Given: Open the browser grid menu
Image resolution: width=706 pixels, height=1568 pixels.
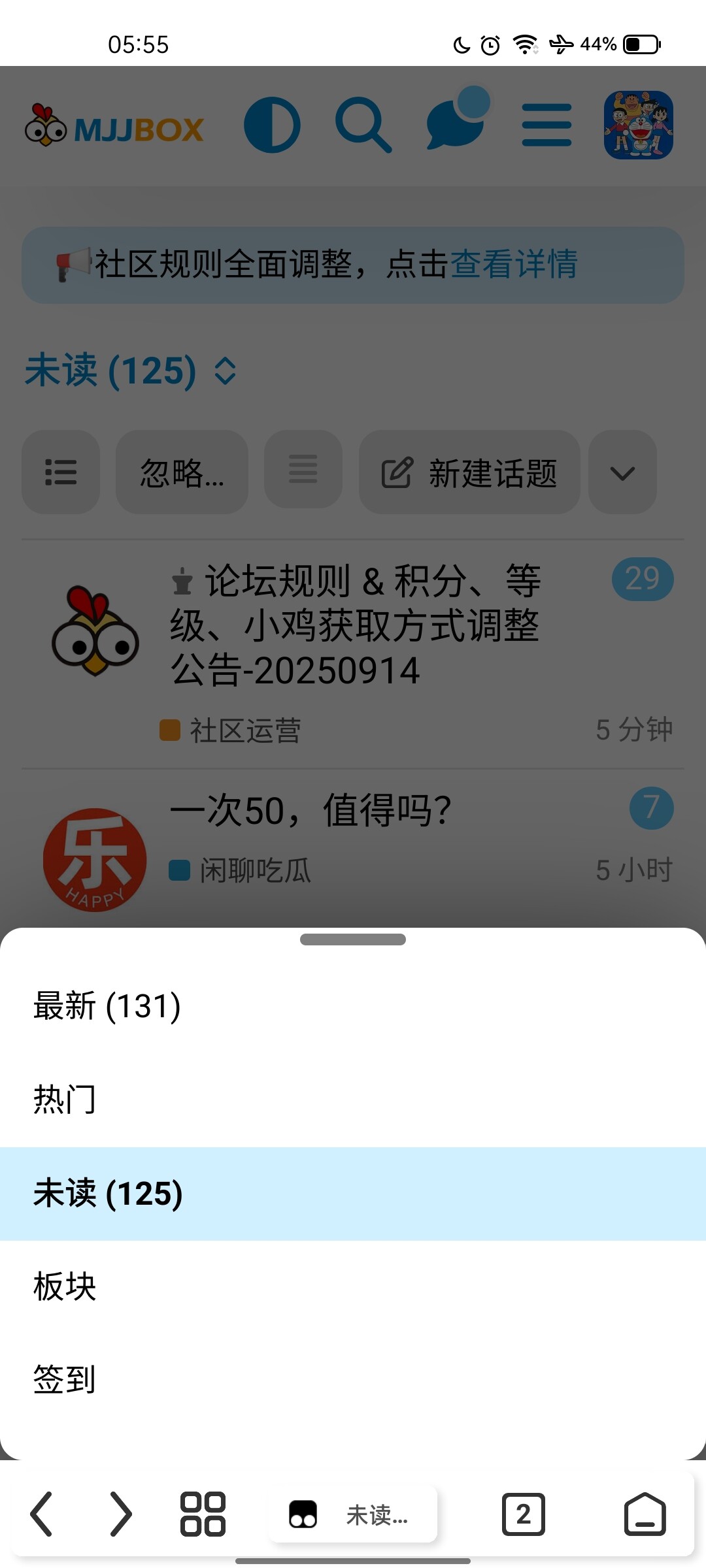Looking at the screenshot, I should pyautogui.click(x=203, y=1514).
